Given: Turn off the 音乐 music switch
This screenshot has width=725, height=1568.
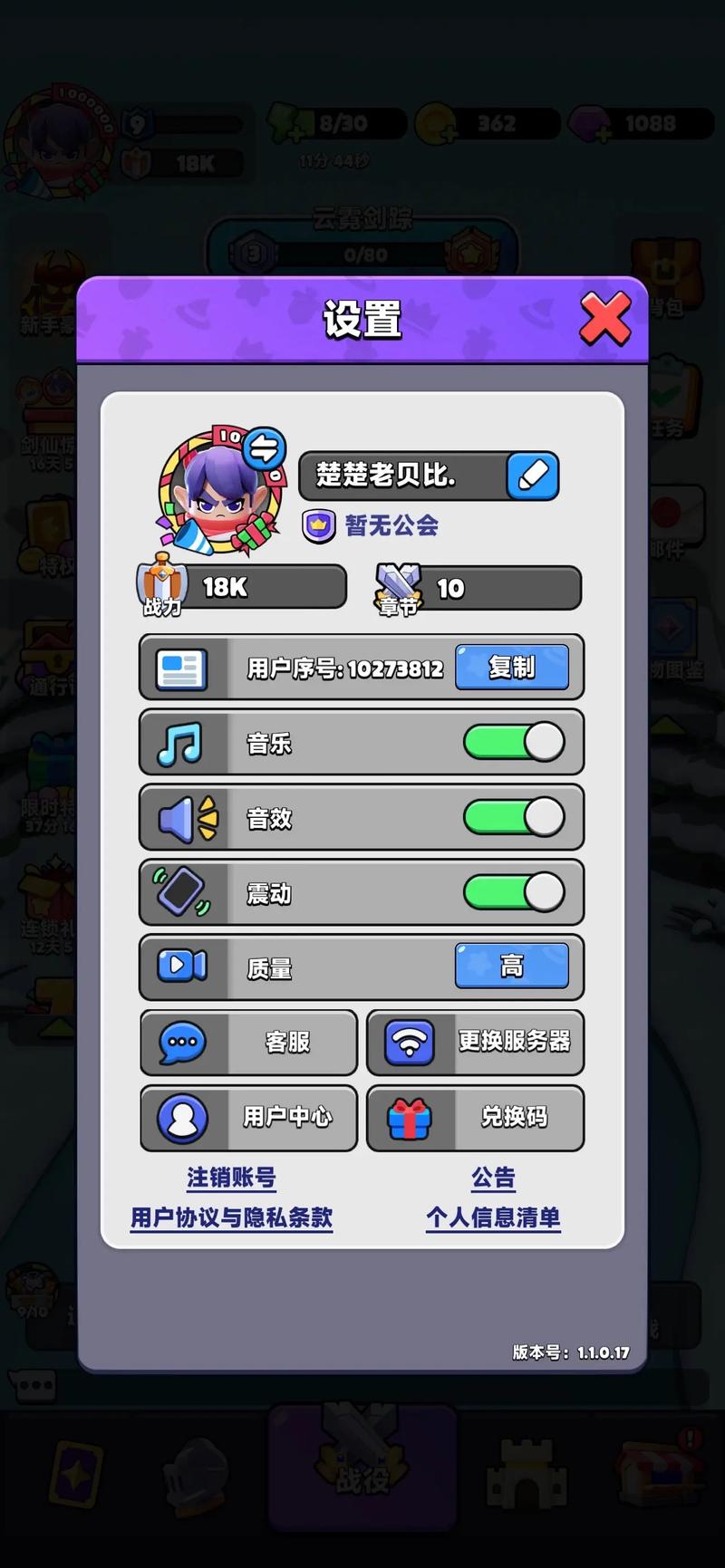Looking at the screenshot, I should tap(514, 743).
